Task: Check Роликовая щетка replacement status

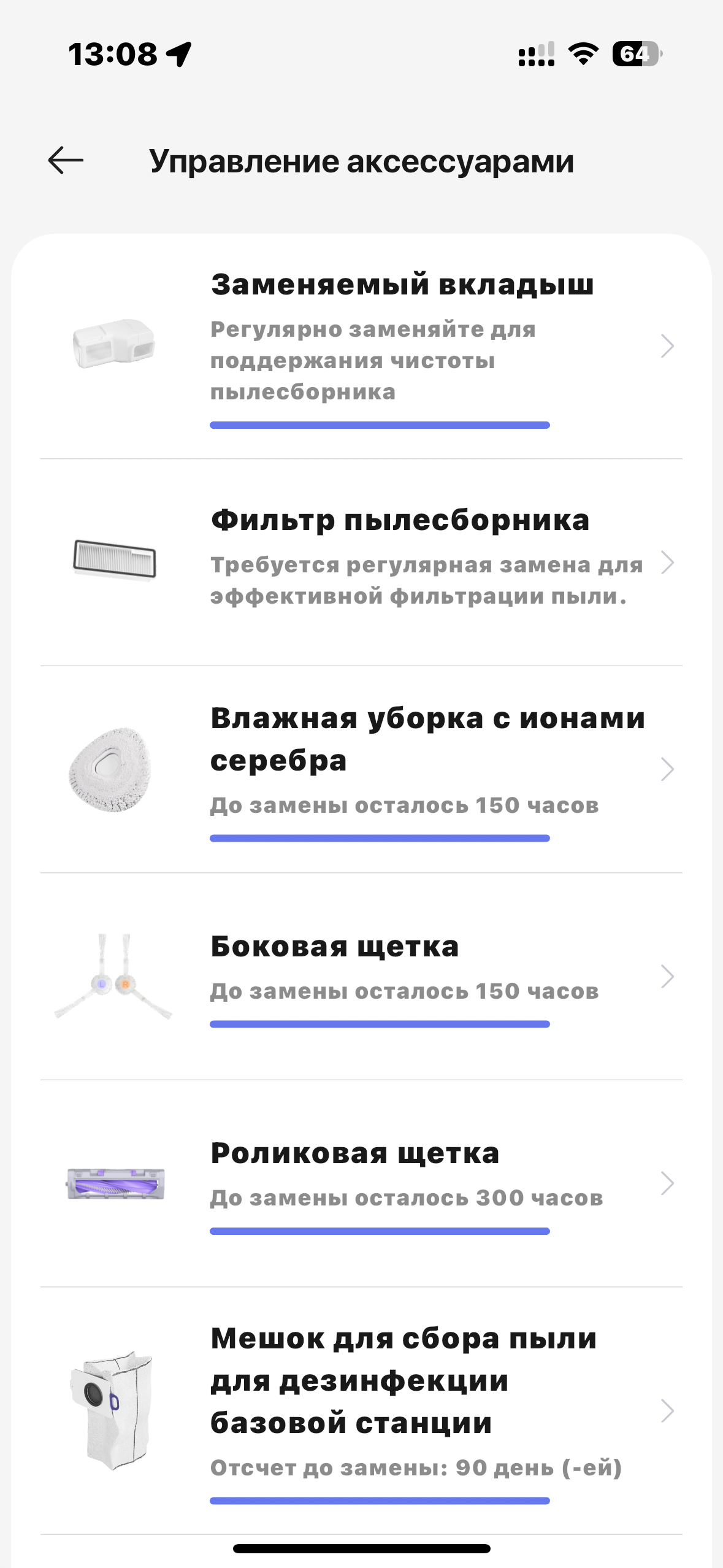Action: [362, 1183]
